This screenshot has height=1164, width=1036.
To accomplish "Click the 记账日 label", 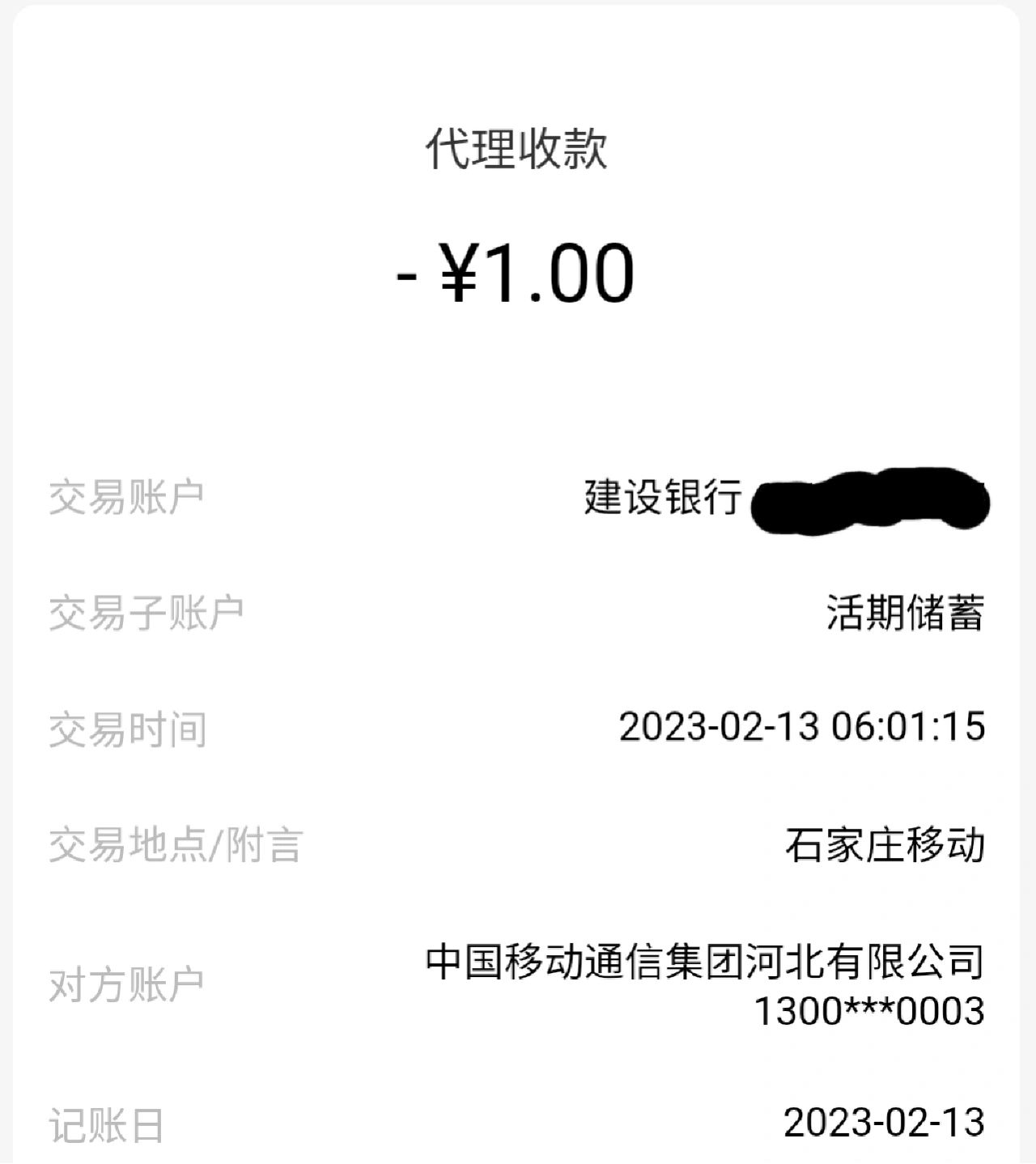I will (x=108, y=1121).
